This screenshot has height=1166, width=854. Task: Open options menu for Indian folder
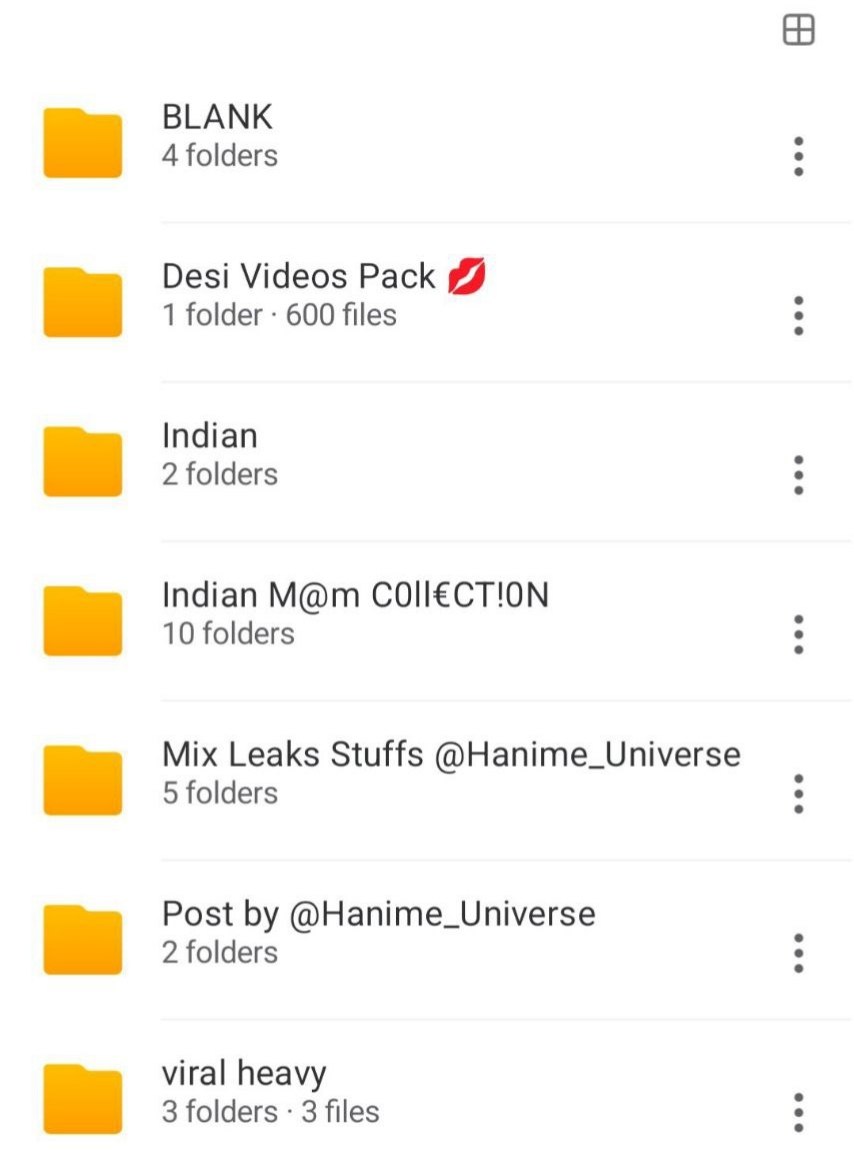[x=798, y=473]
